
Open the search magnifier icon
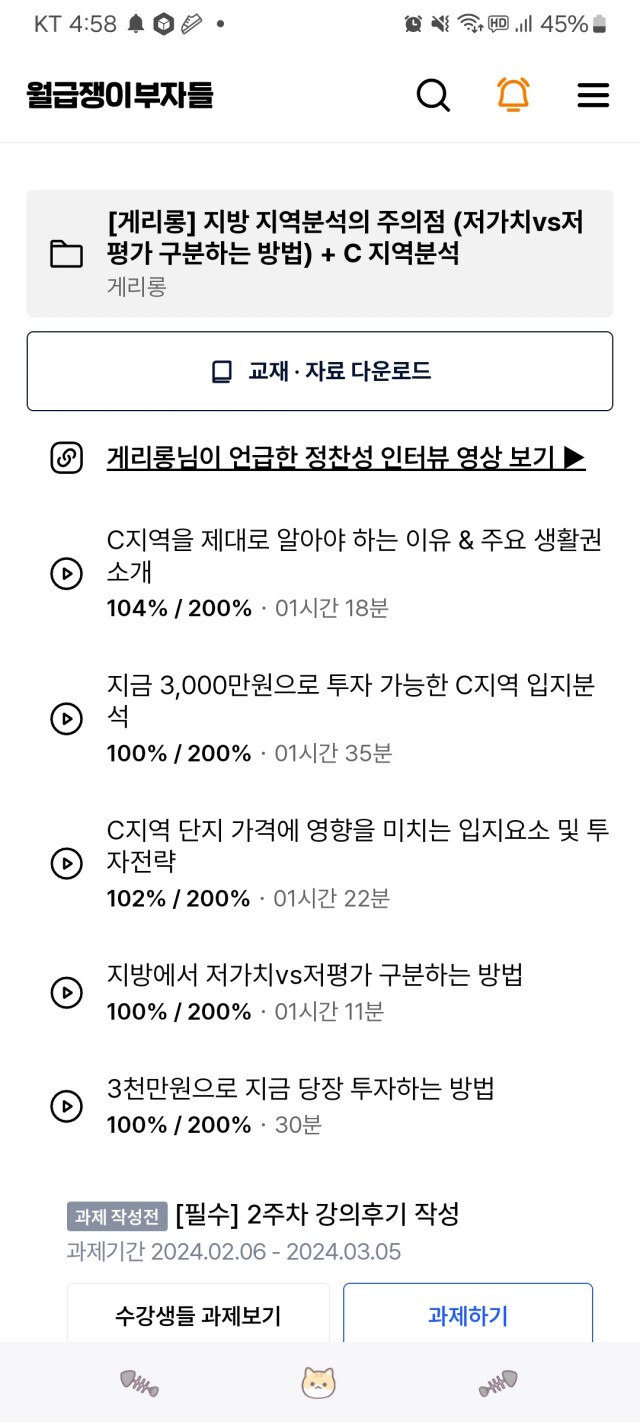click(x=433, y=95)
